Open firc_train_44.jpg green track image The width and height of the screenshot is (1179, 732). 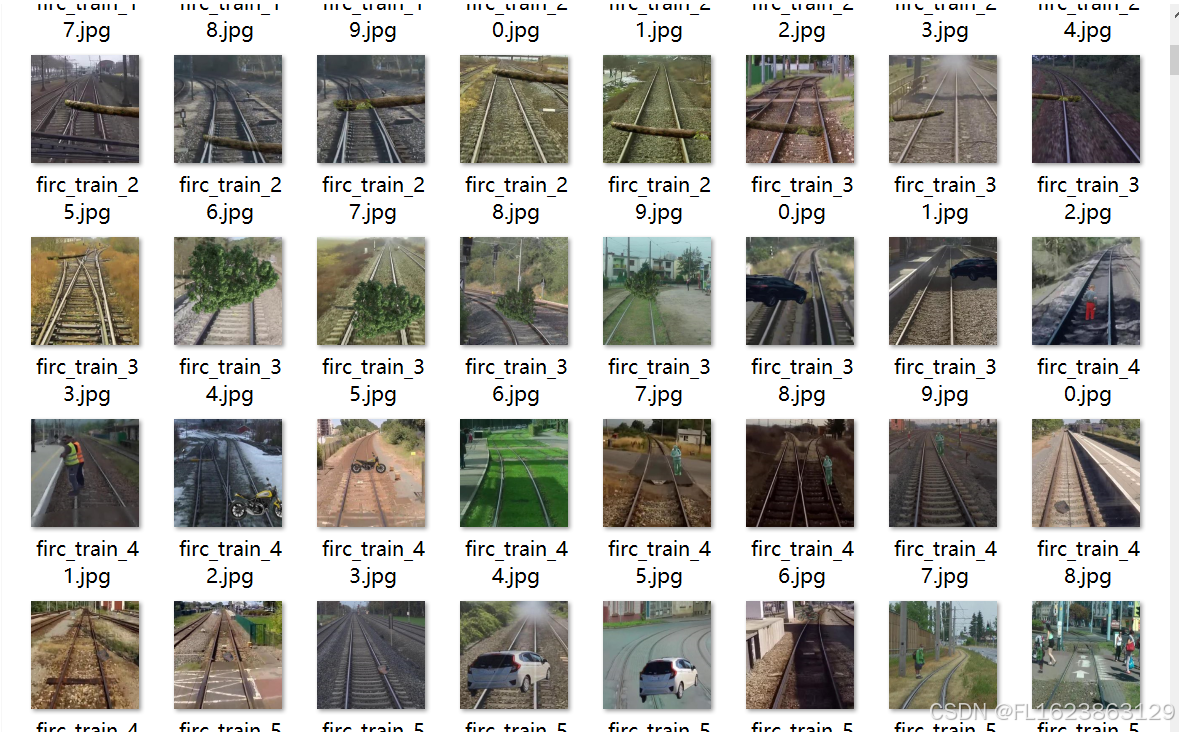514,473
